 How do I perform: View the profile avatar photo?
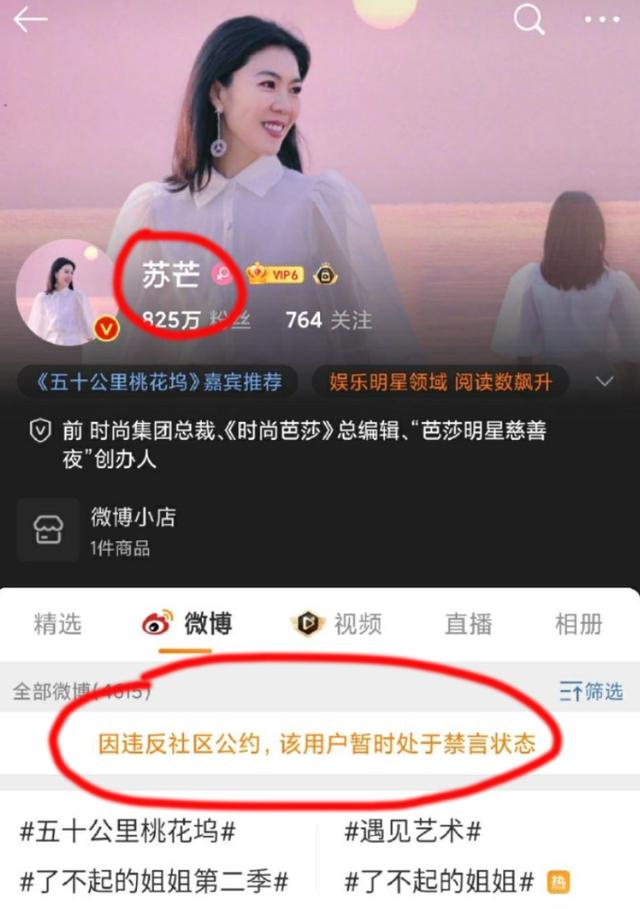pos(66,291)
